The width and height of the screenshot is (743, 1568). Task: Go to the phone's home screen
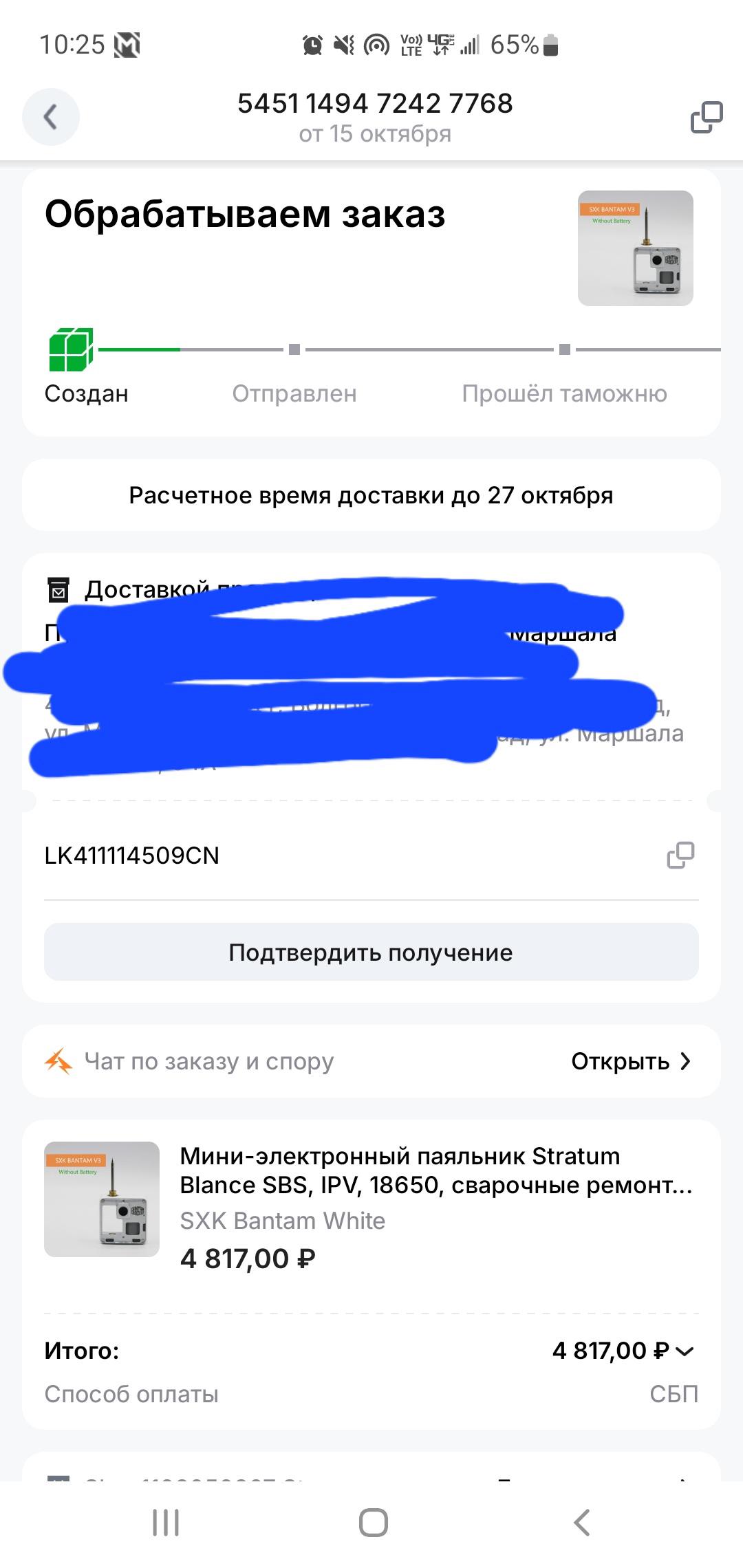pos(373,1522)
